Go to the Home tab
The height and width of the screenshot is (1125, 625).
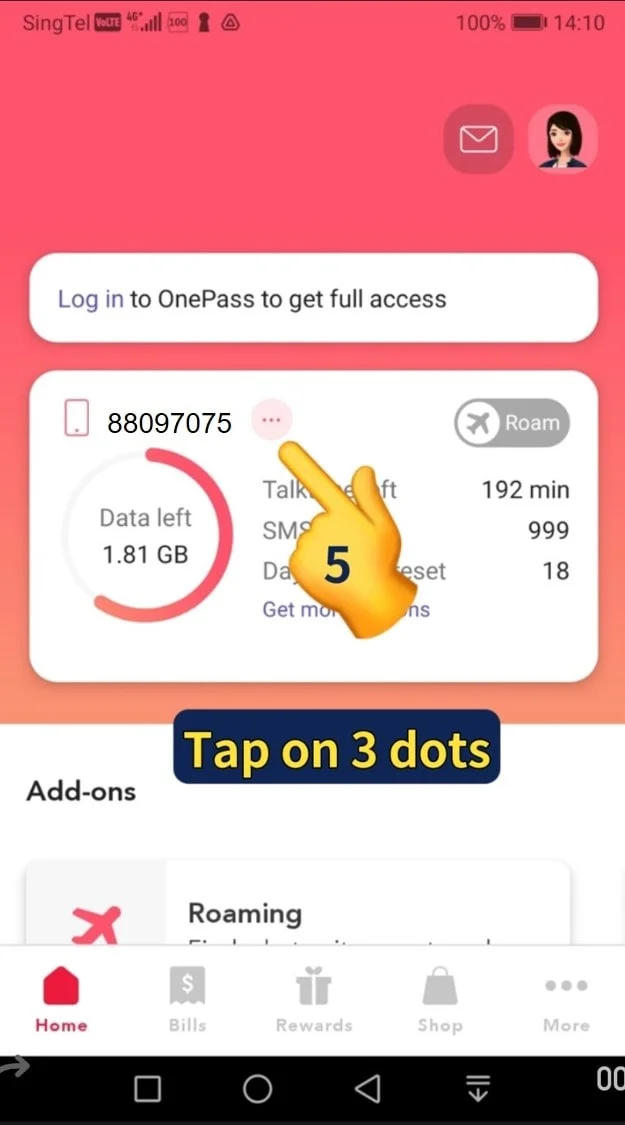point(61,1000)
